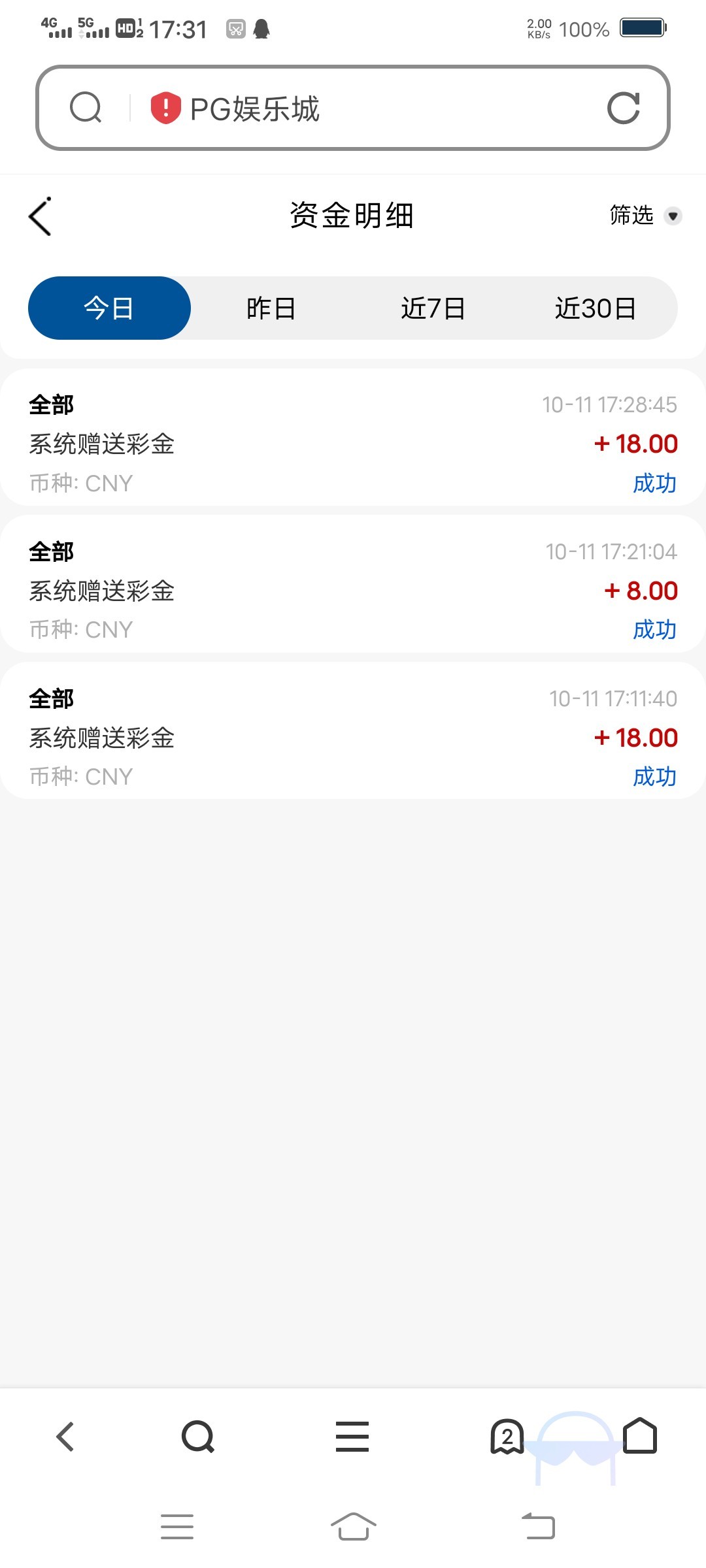Open the search icon in the address bar

[86, 108]
